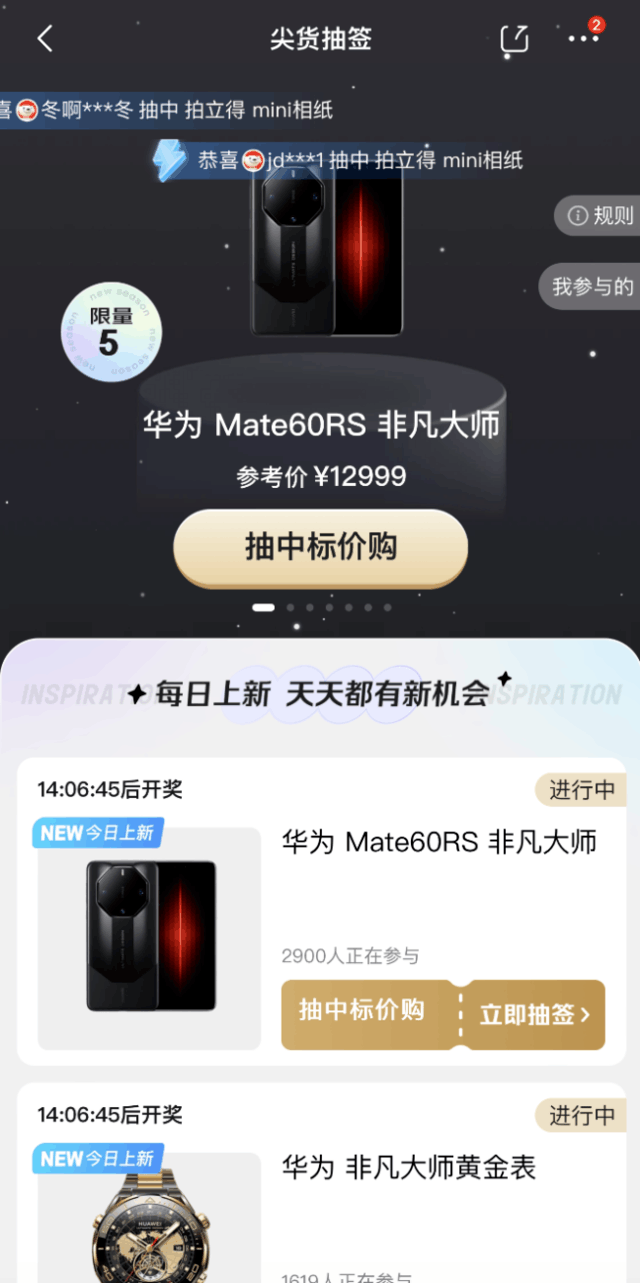Go back using the top-left arrow
Screen dimensions: 640x1283
[x=44, y=39]
